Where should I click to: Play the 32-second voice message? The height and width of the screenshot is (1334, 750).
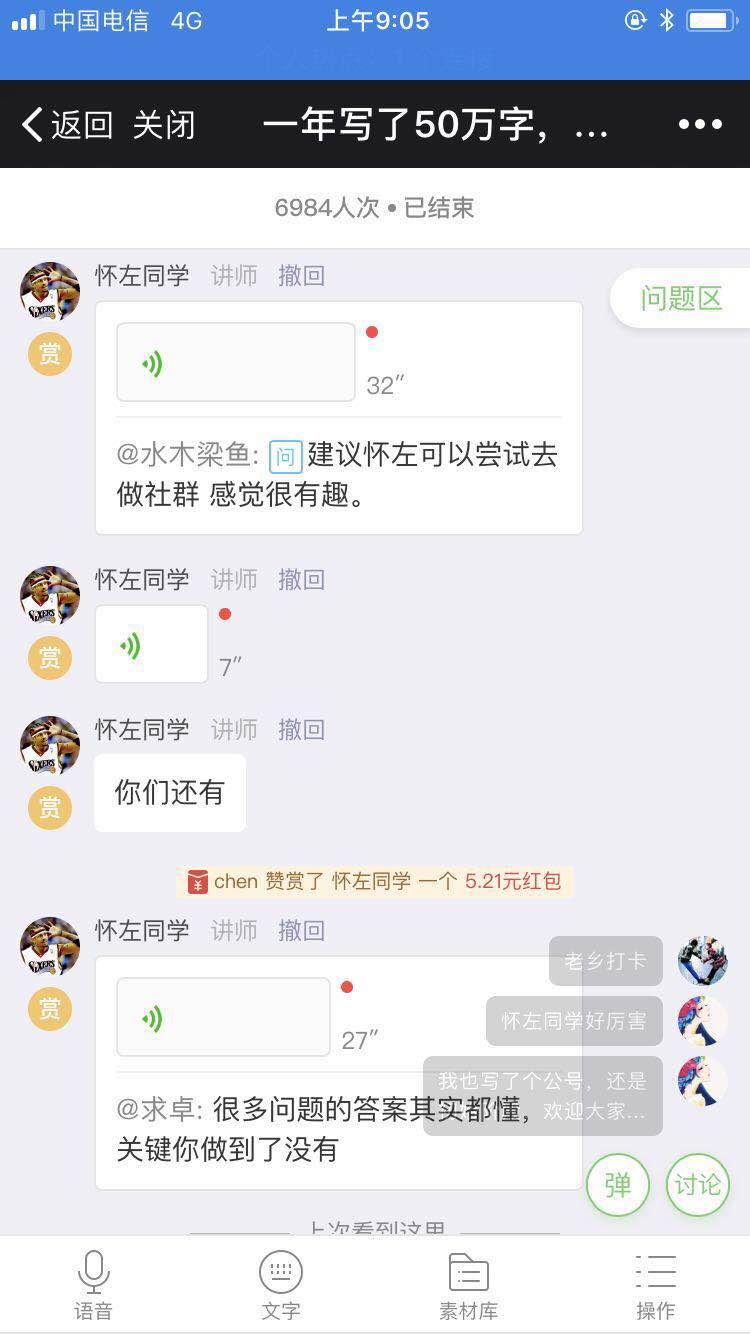(x=236, y=362)
